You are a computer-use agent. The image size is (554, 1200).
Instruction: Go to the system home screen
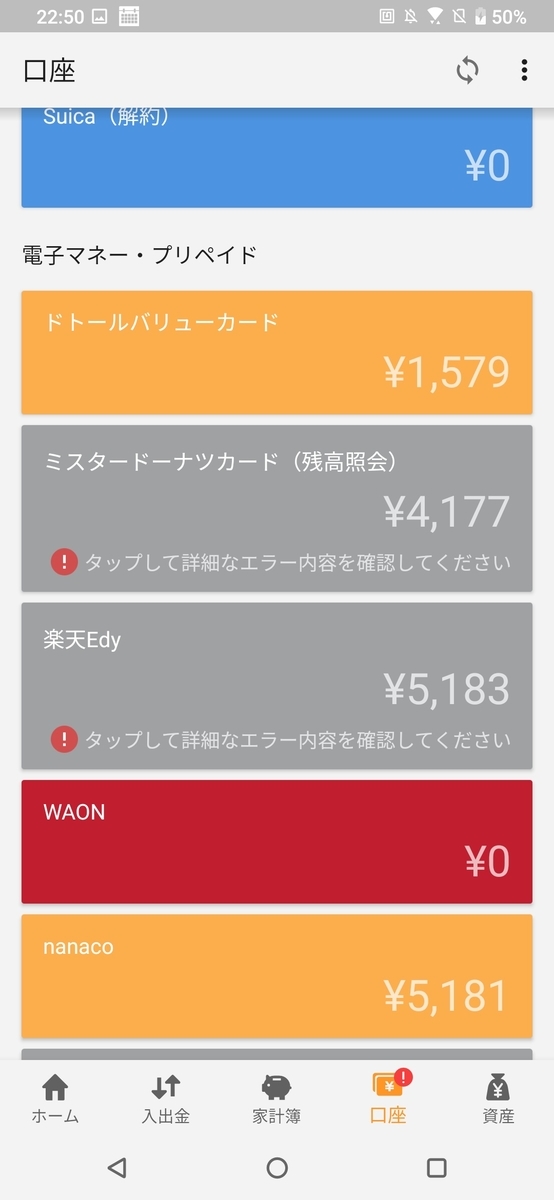(277, 1167)
